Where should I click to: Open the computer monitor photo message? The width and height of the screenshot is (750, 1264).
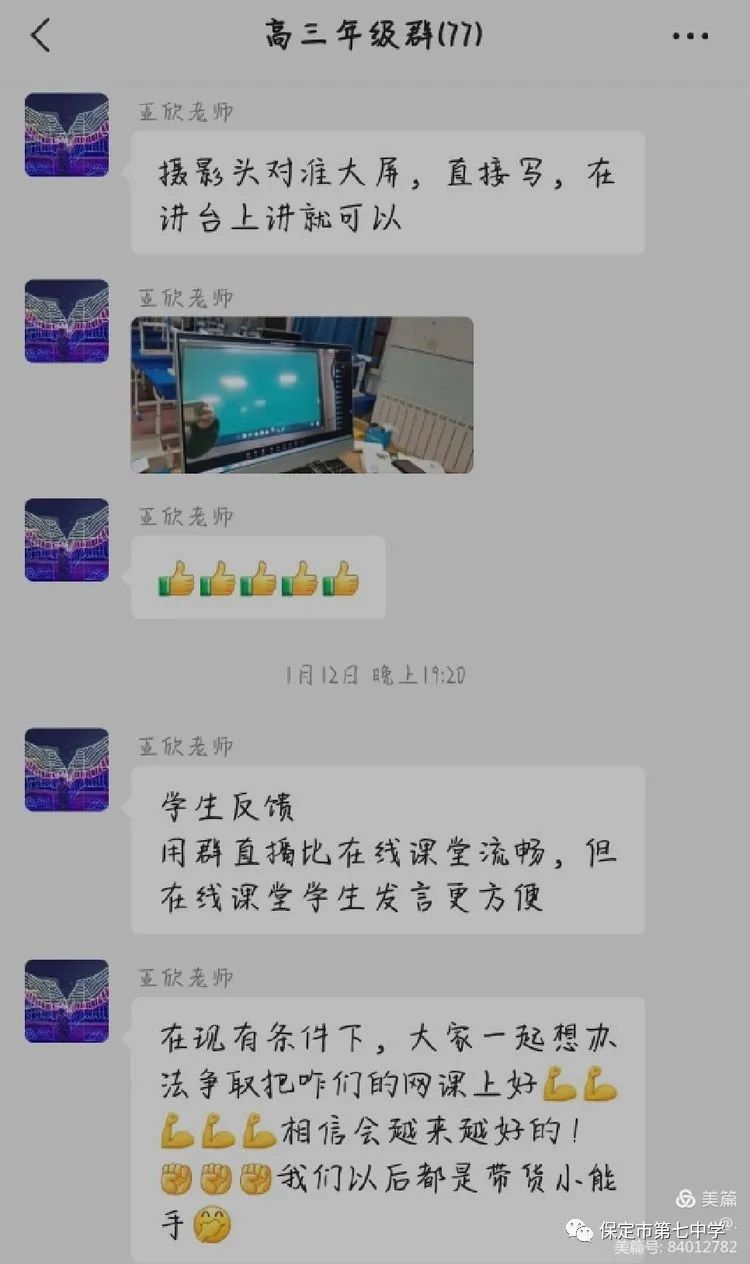pos(302,395)
